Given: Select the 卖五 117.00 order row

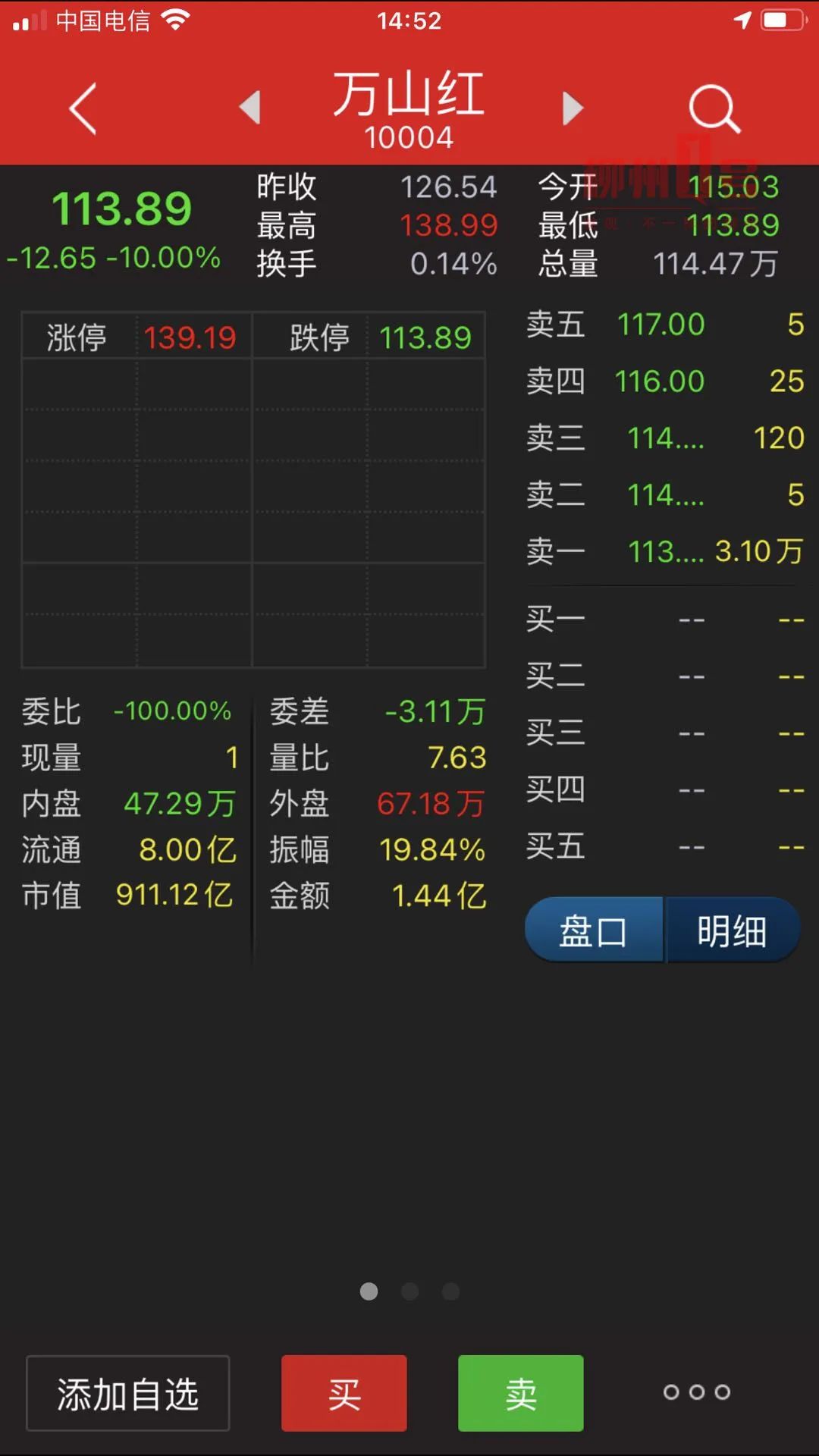Looking at the screenshot, I should pos(664,325).
